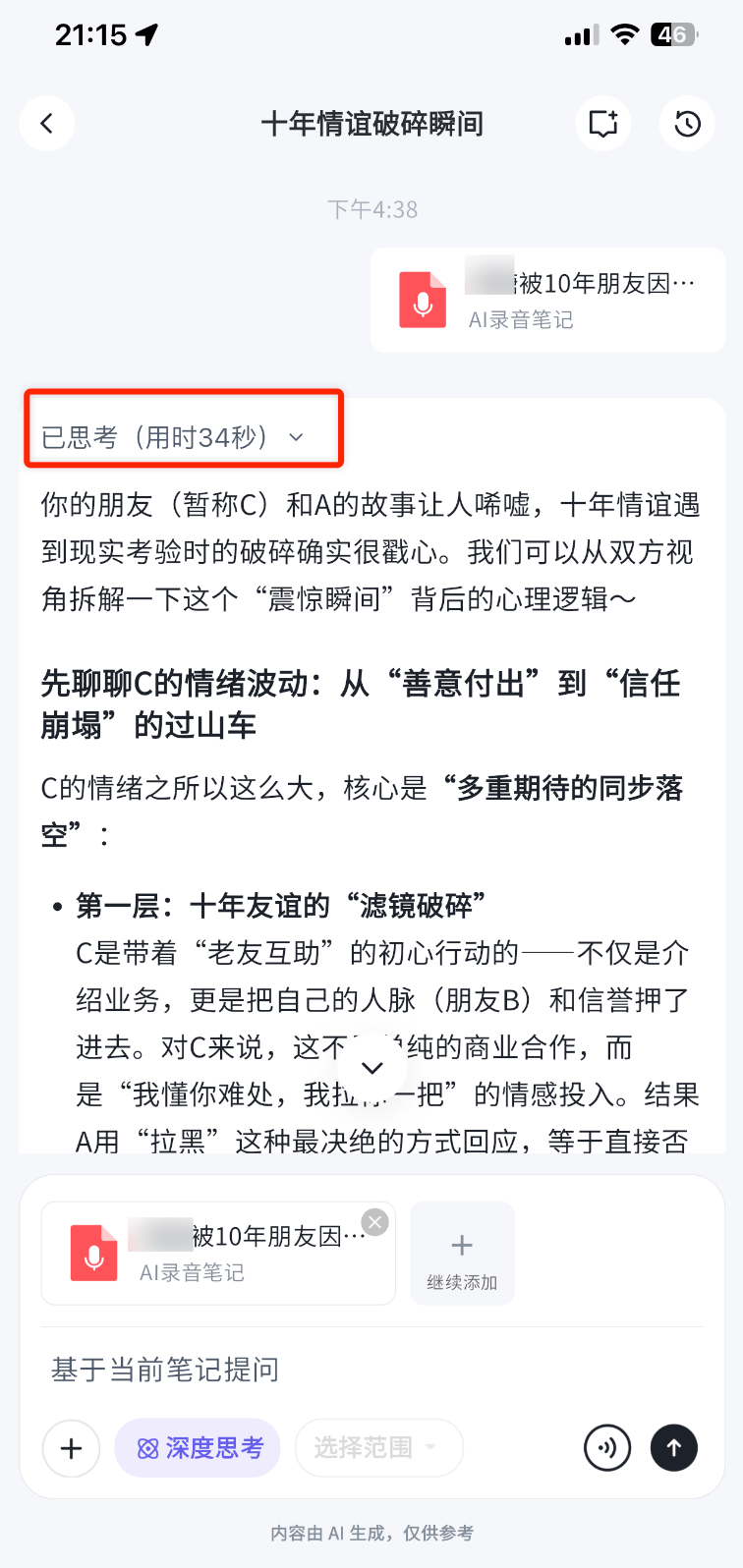Screen dimensions: 743x1568
Task: Open the plus attachment menu
Action: coord(72,1448)
